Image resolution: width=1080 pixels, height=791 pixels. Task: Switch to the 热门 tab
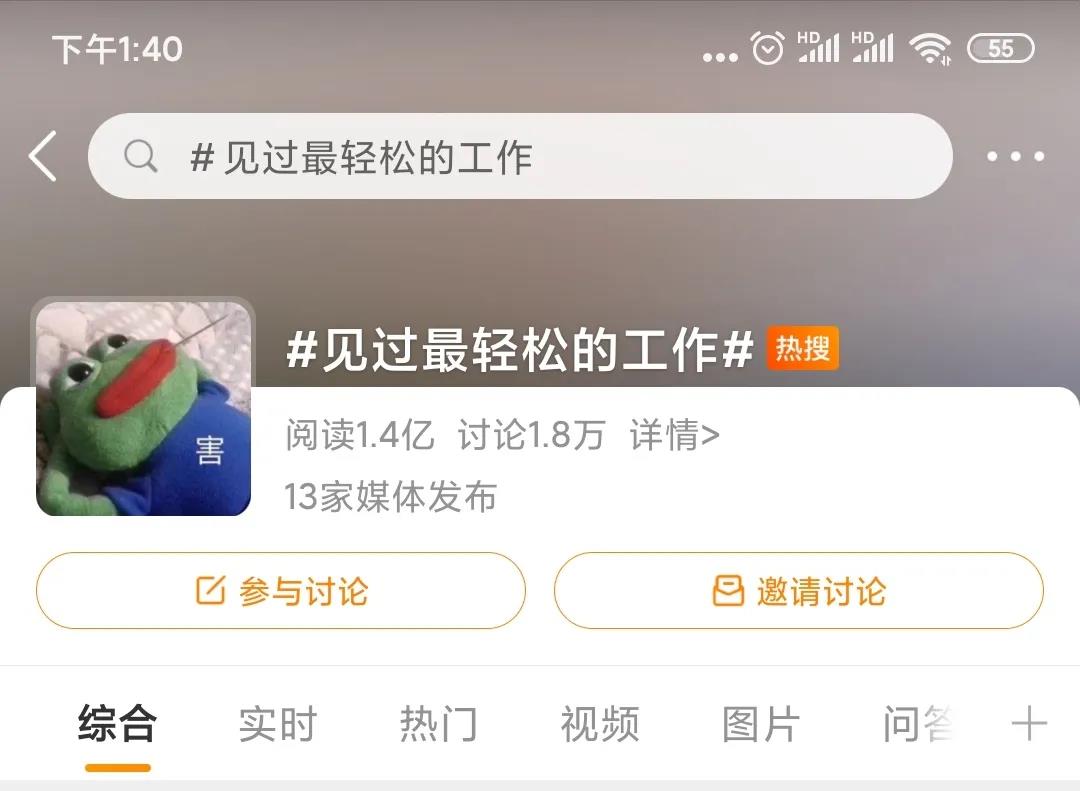click(439, 724)
